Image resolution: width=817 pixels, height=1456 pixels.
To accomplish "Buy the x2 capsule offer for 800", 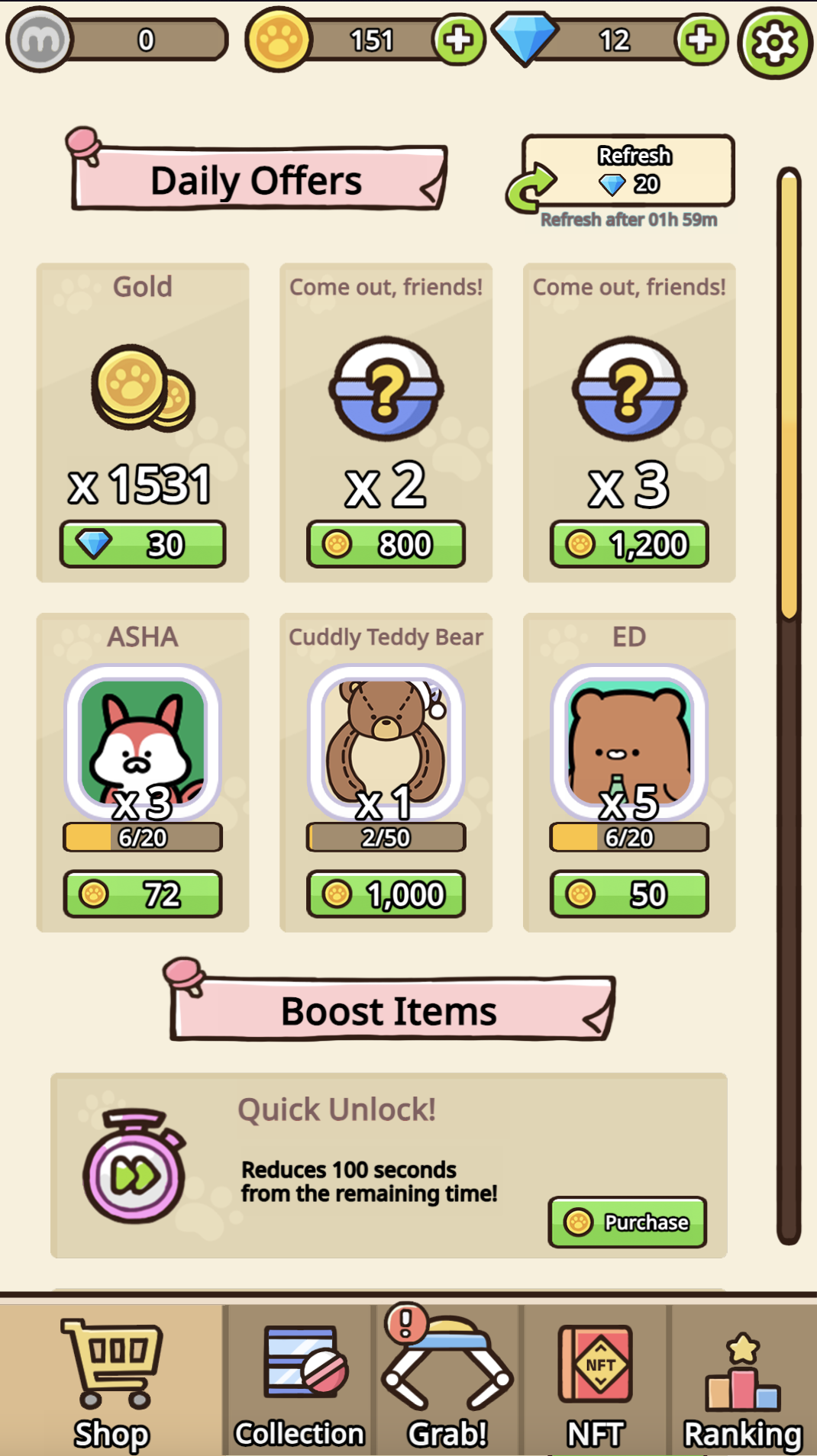I will [x=386, y=544].
